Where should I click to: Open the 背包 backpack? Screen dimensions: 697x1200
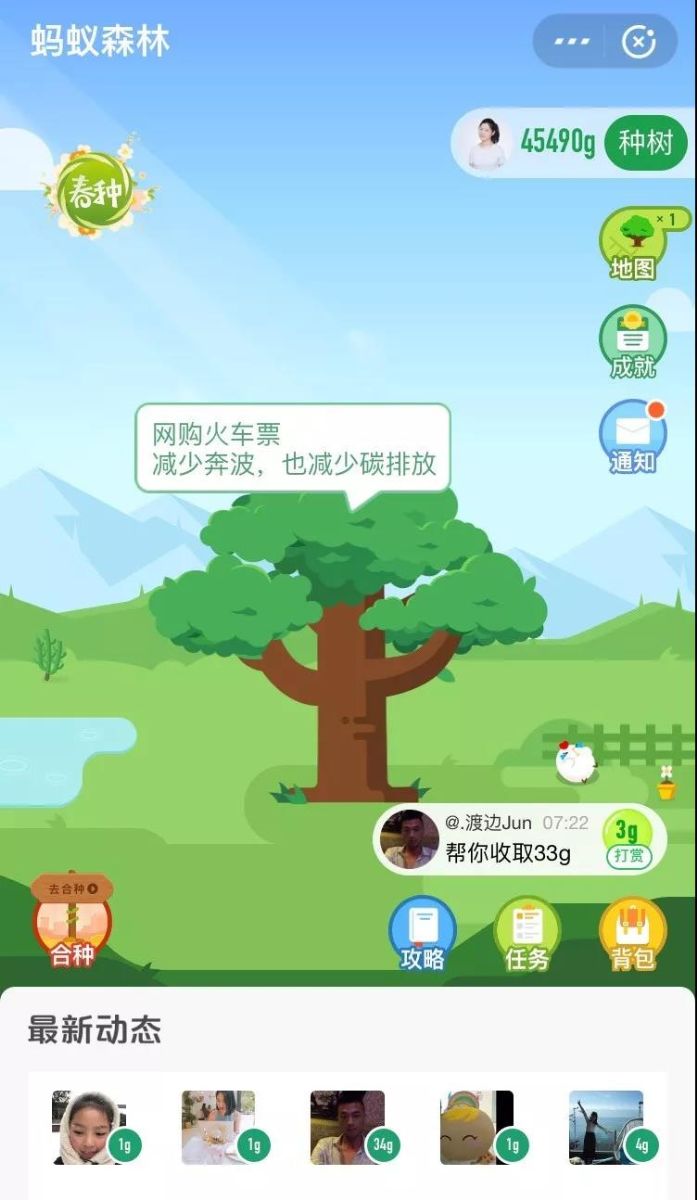pyautogui.click(x=632, y=933)
